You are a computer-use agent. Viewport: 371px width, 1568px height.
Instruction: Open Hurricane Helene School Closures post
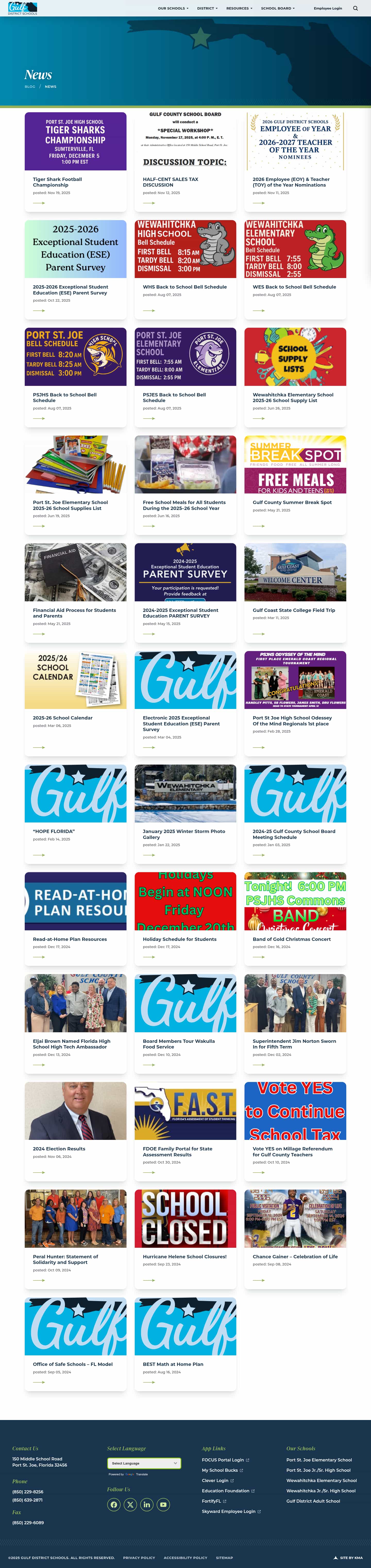(x=184, y=1256)
